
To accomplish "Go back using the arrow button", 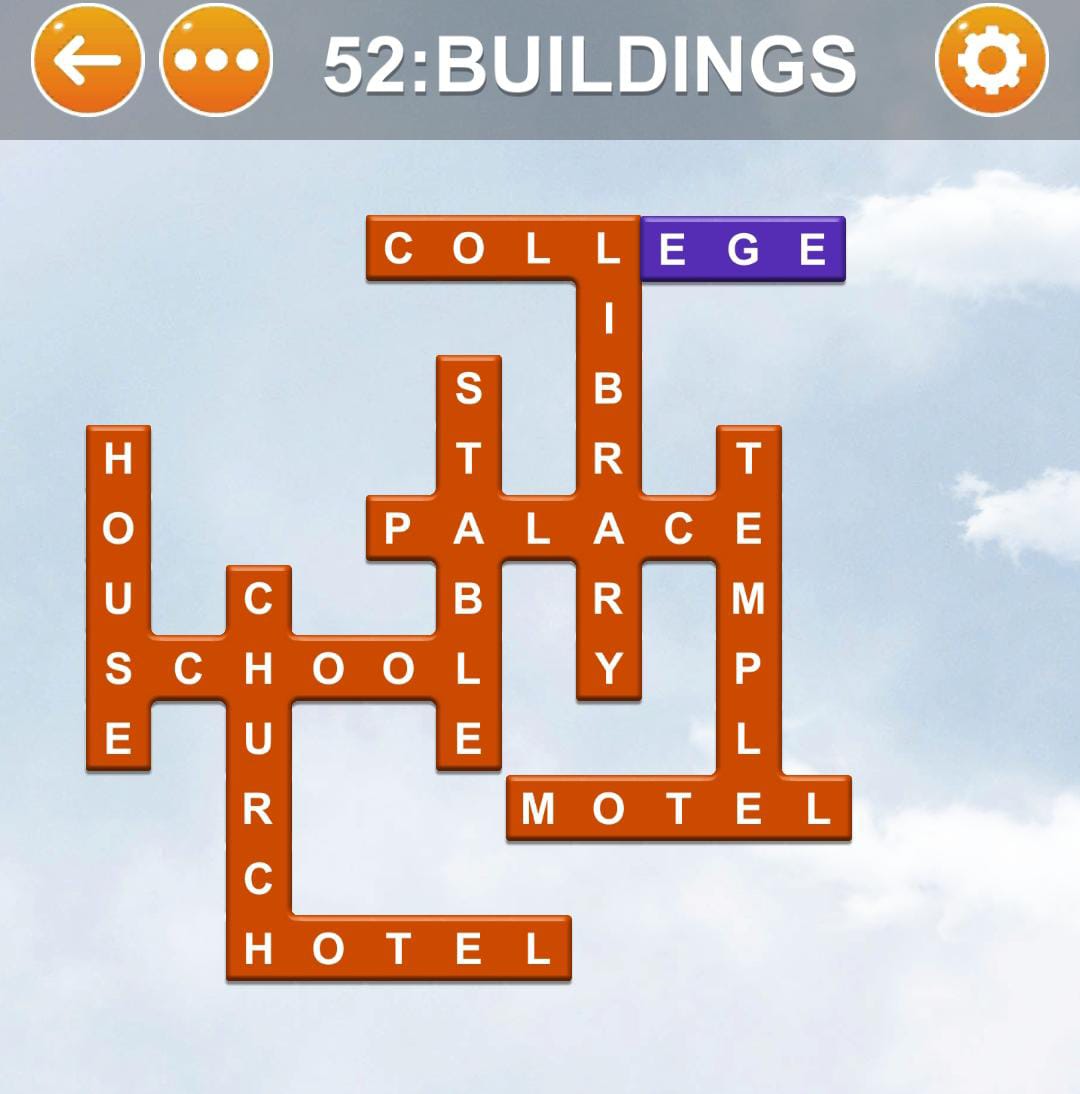I will pyautogui.click(x=87, y=60).
